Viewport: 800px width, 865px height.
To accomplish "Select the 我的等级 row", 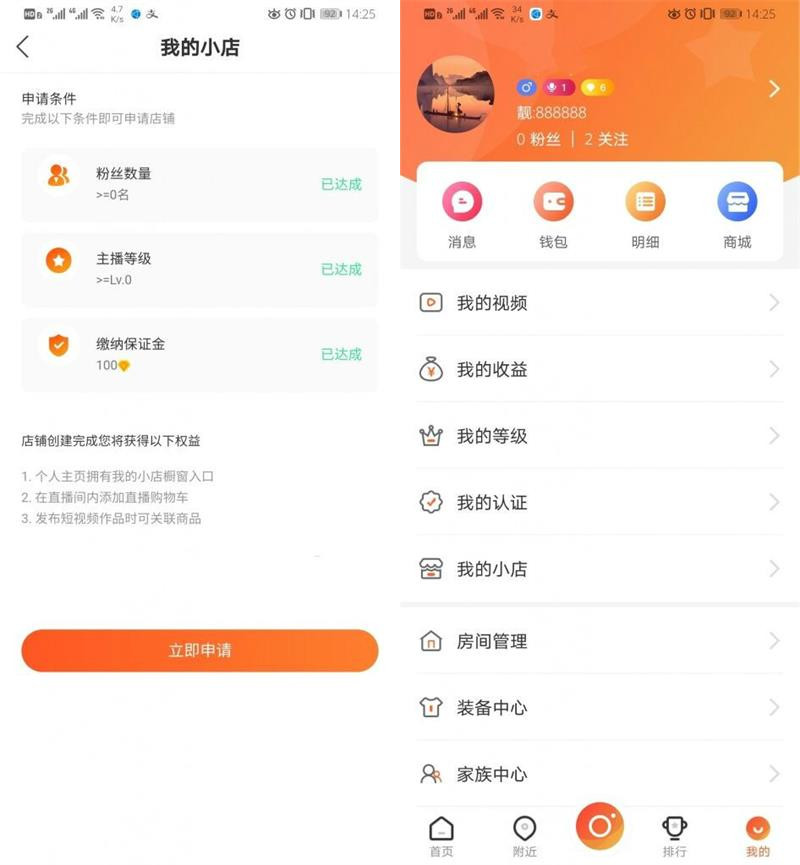I will pos(598,436).
